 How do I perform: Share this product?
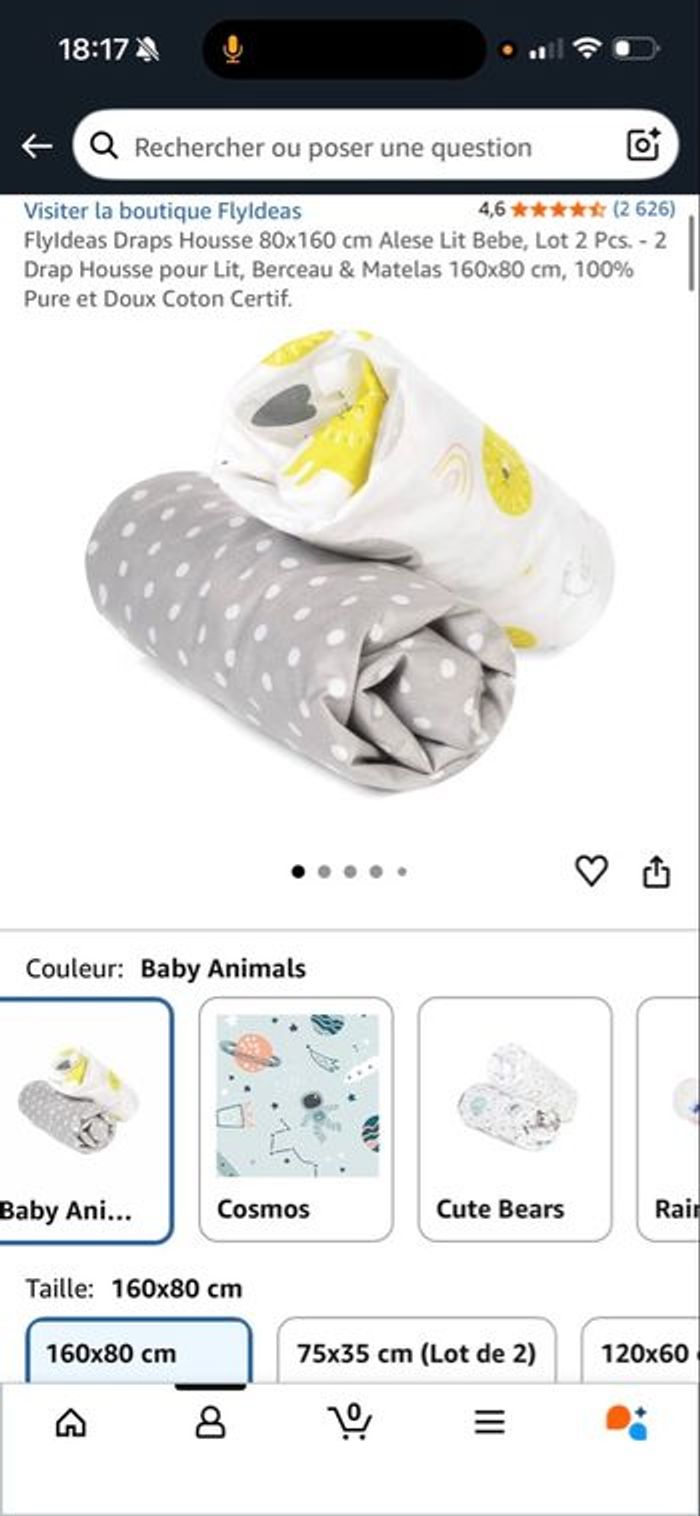tap(655, 872)
